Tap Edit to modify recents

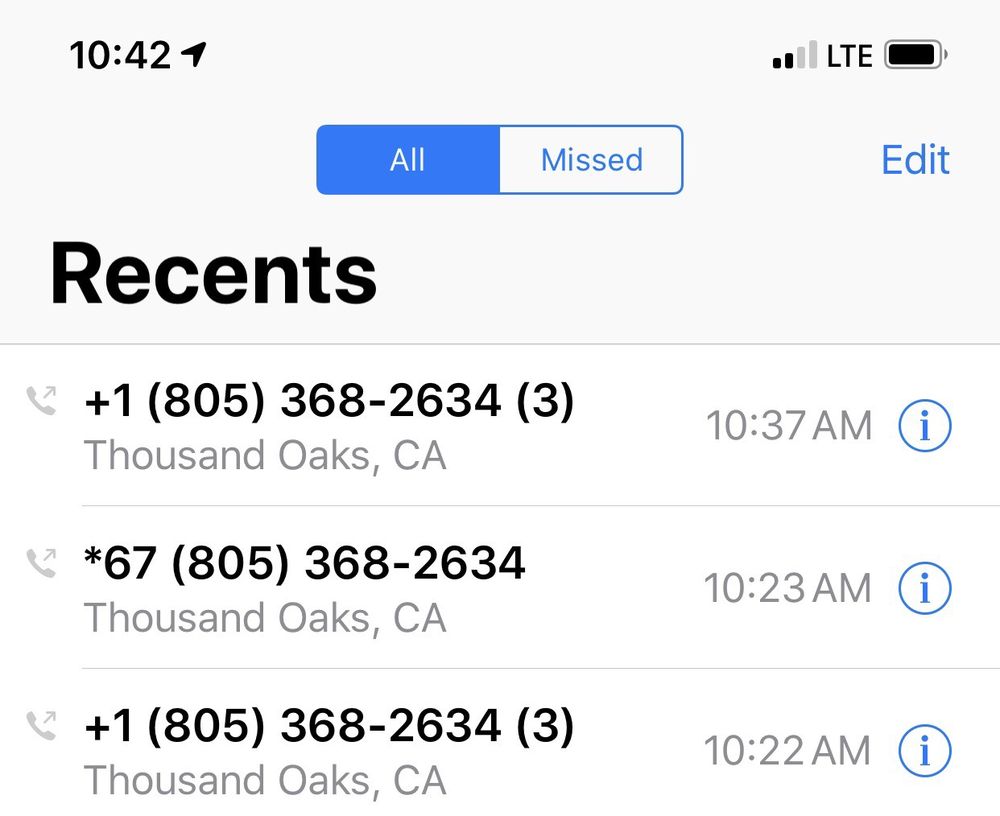pos(915,160)
